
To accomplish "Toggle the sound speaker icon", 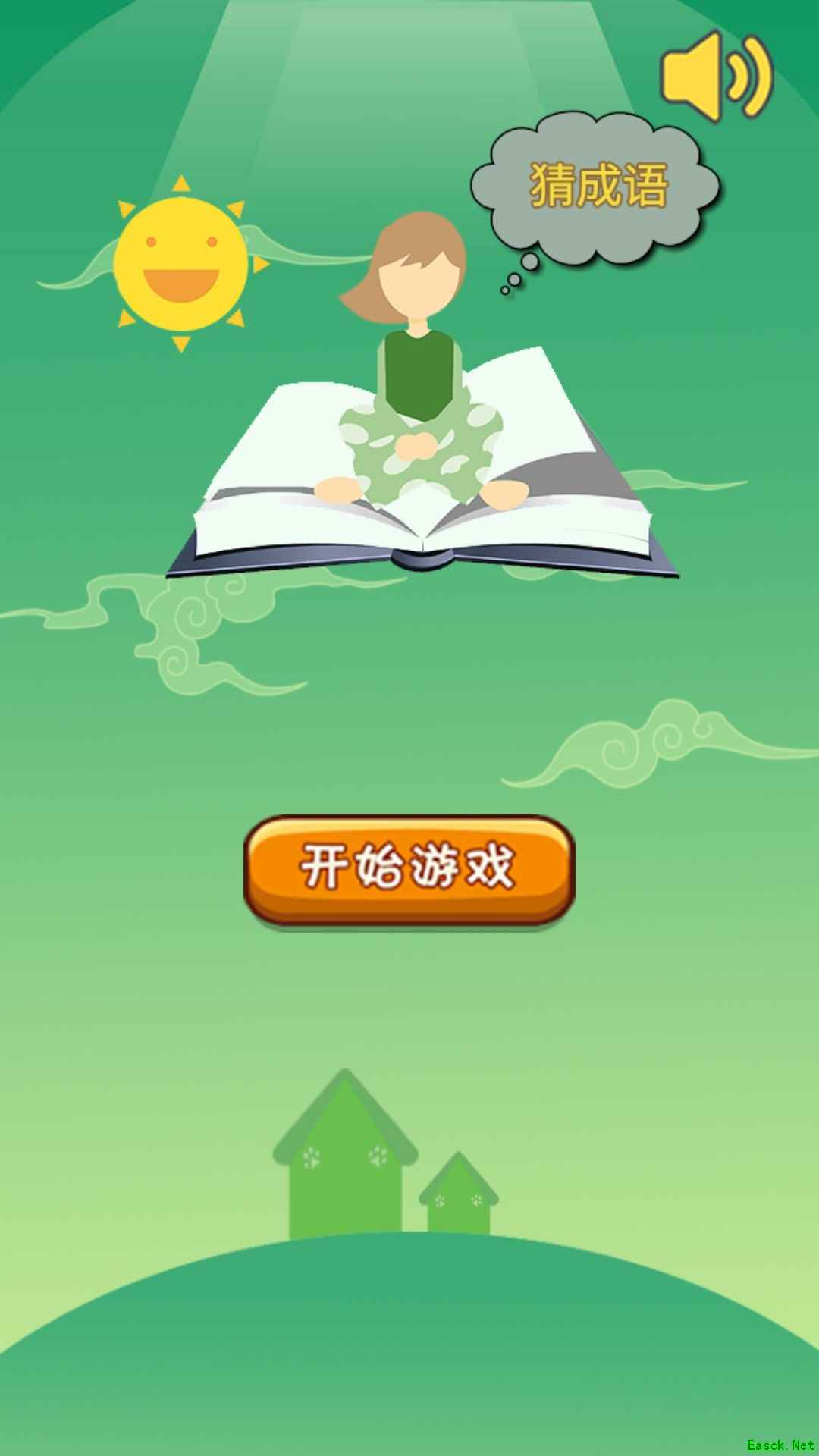I will pos(715,76).
